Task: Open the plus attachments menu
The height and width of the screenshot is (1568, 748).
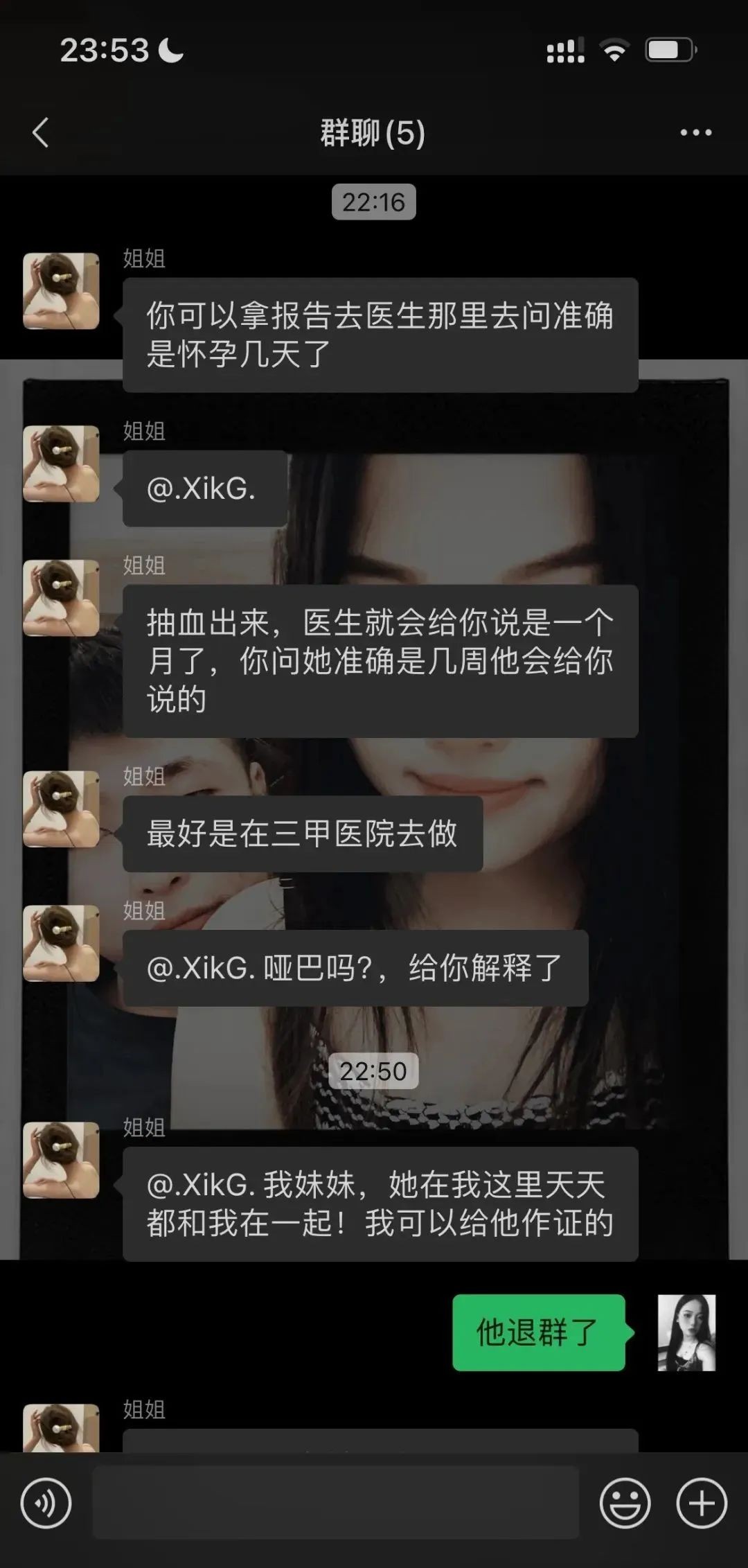Action: coord(702,1504)
